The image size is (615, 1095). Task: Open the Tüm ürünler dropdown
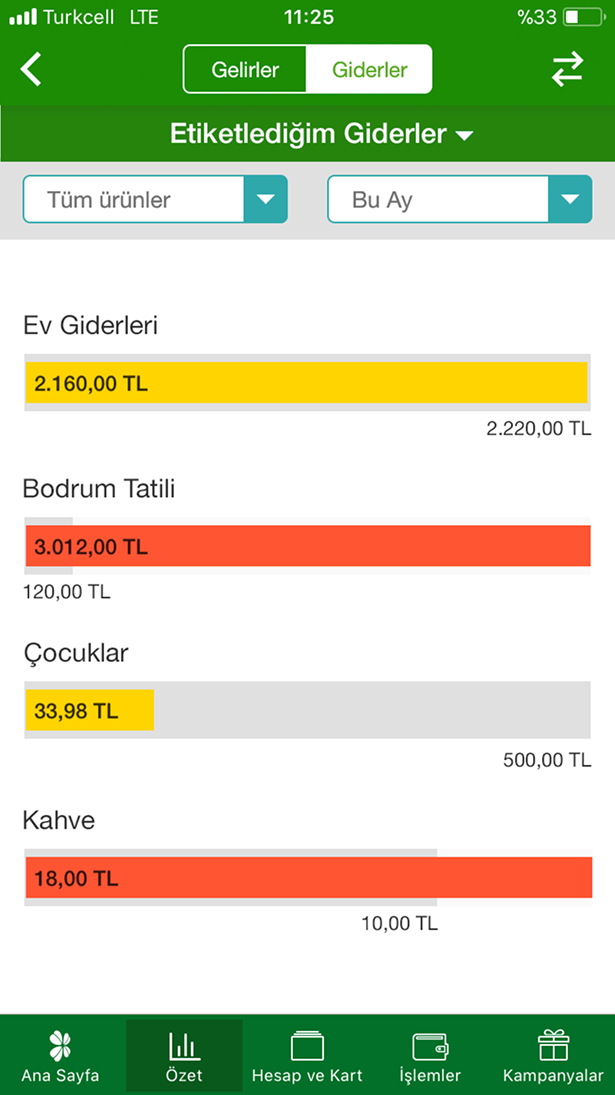tap(155, 200)
